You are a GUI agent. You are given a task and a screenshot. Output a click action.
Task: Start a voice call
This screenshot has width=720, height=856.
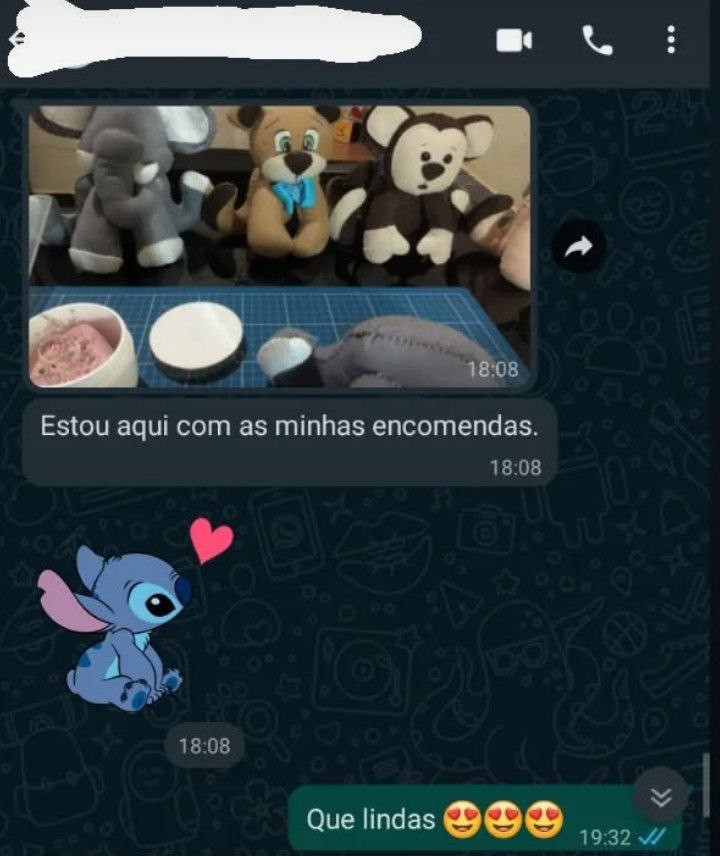click(x=597, y=40)
